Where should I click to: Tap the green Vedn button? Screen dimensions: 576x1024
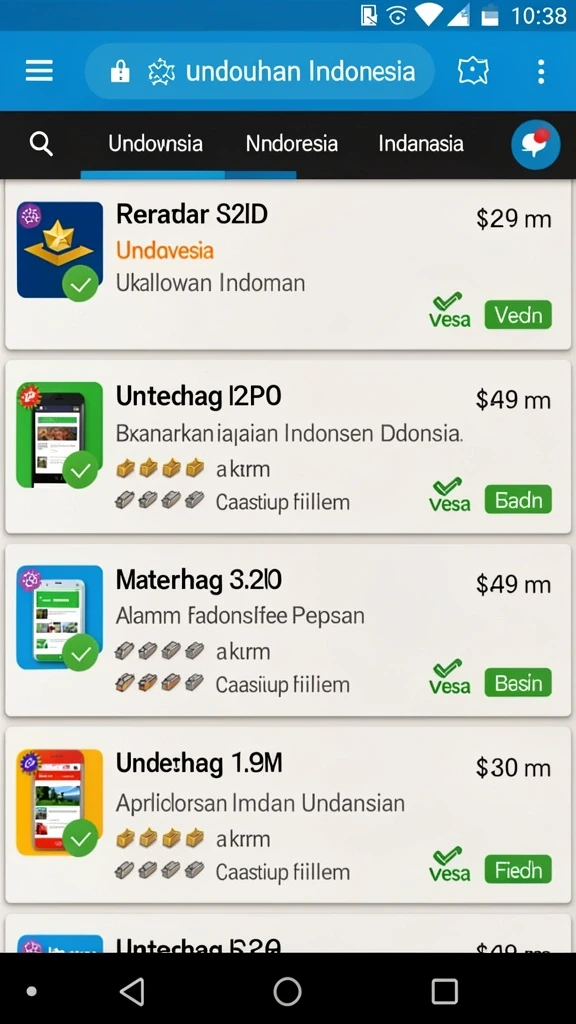pyautogui.click(x=518, y=315)
